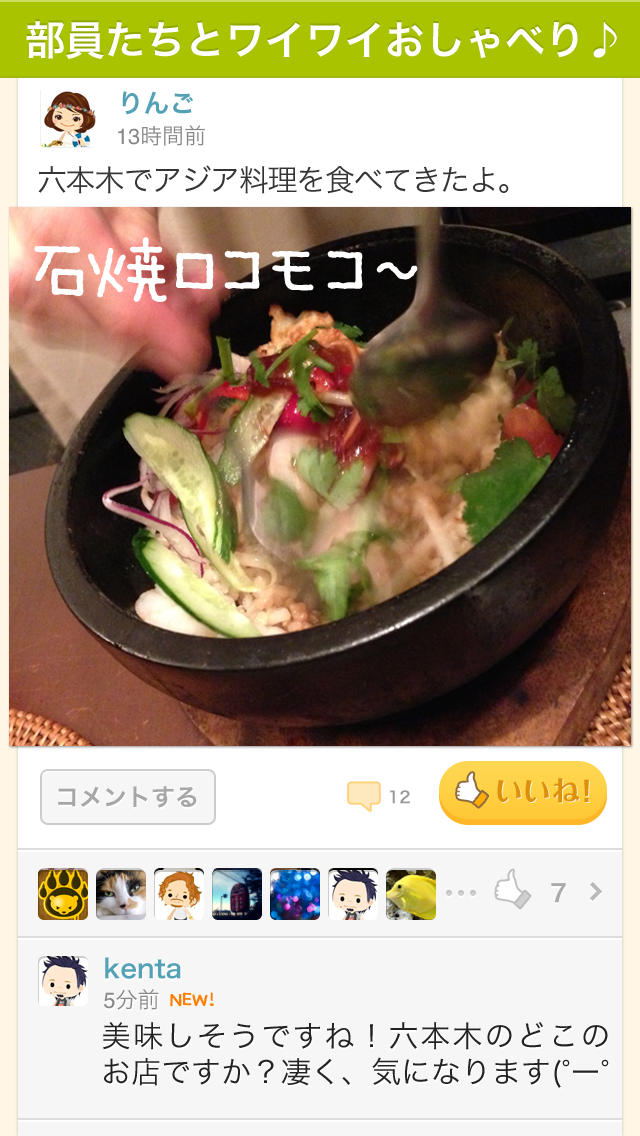Expand the list of 7 likers
This screenshot has height=1136, width=640.
[595, 892]
